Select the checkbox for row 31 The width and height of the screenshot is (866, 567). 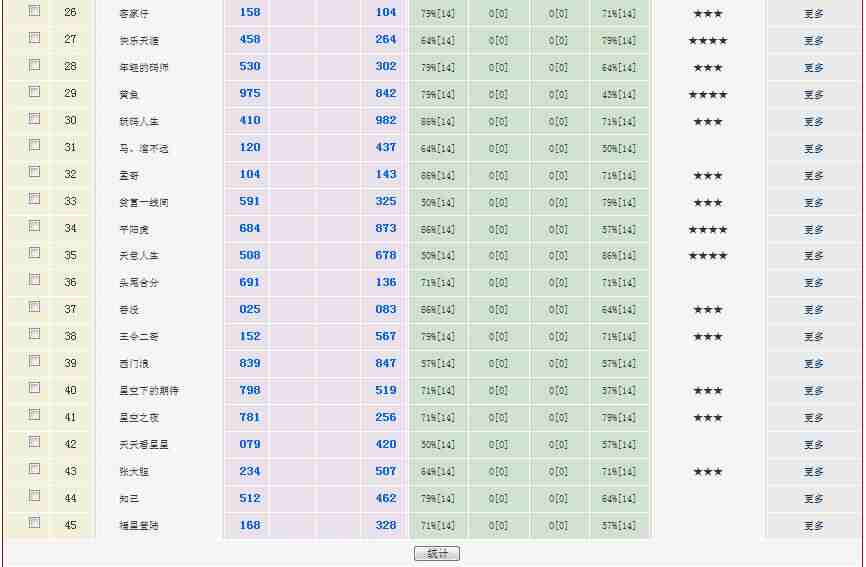coord(34,146)
